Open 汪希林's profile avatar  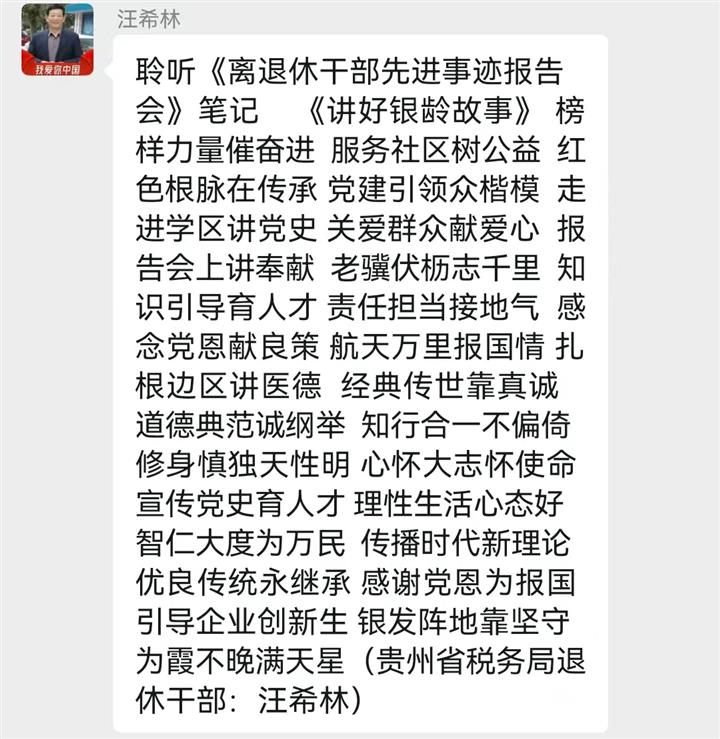pyautogui.click(x=57, y=40)
